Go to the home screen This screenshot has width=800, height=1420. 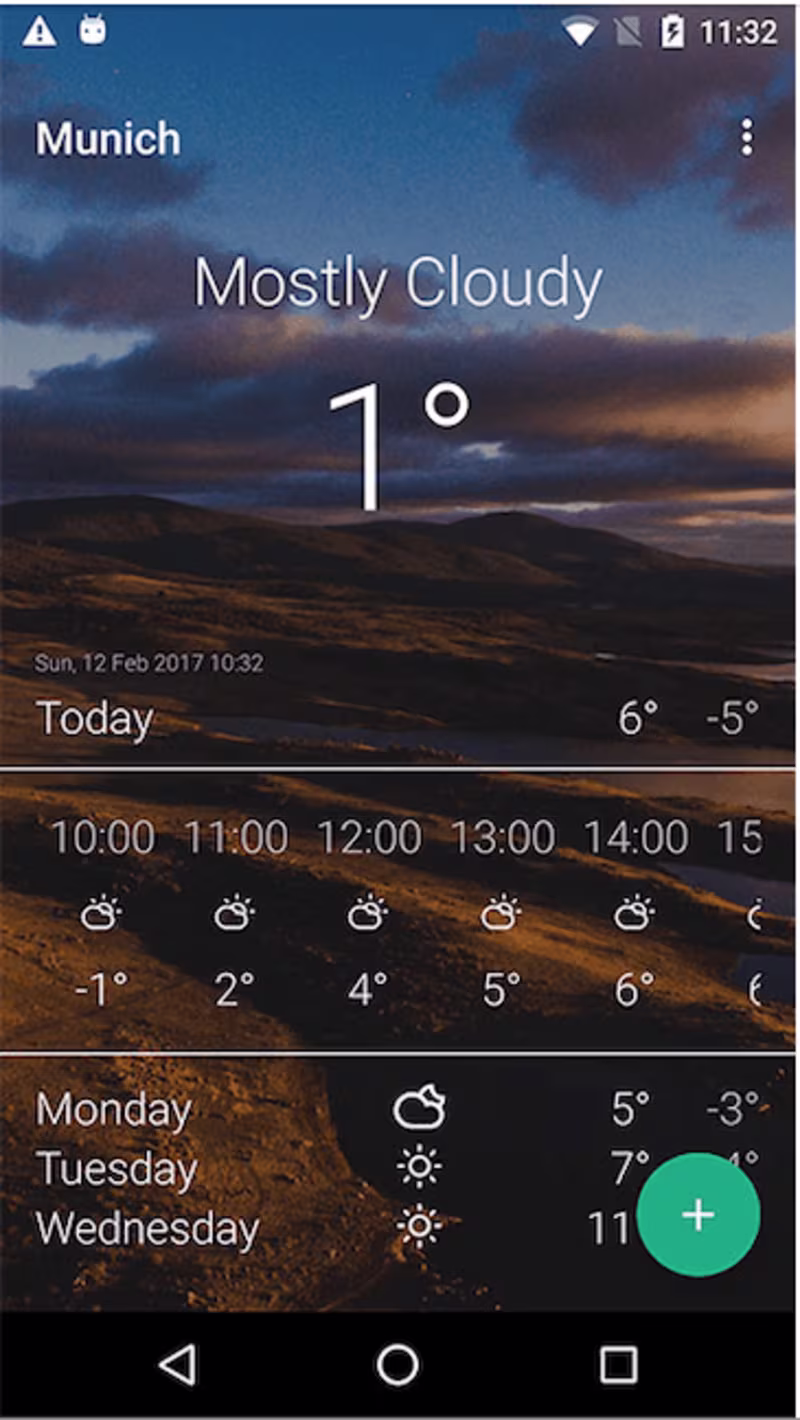398,1364
